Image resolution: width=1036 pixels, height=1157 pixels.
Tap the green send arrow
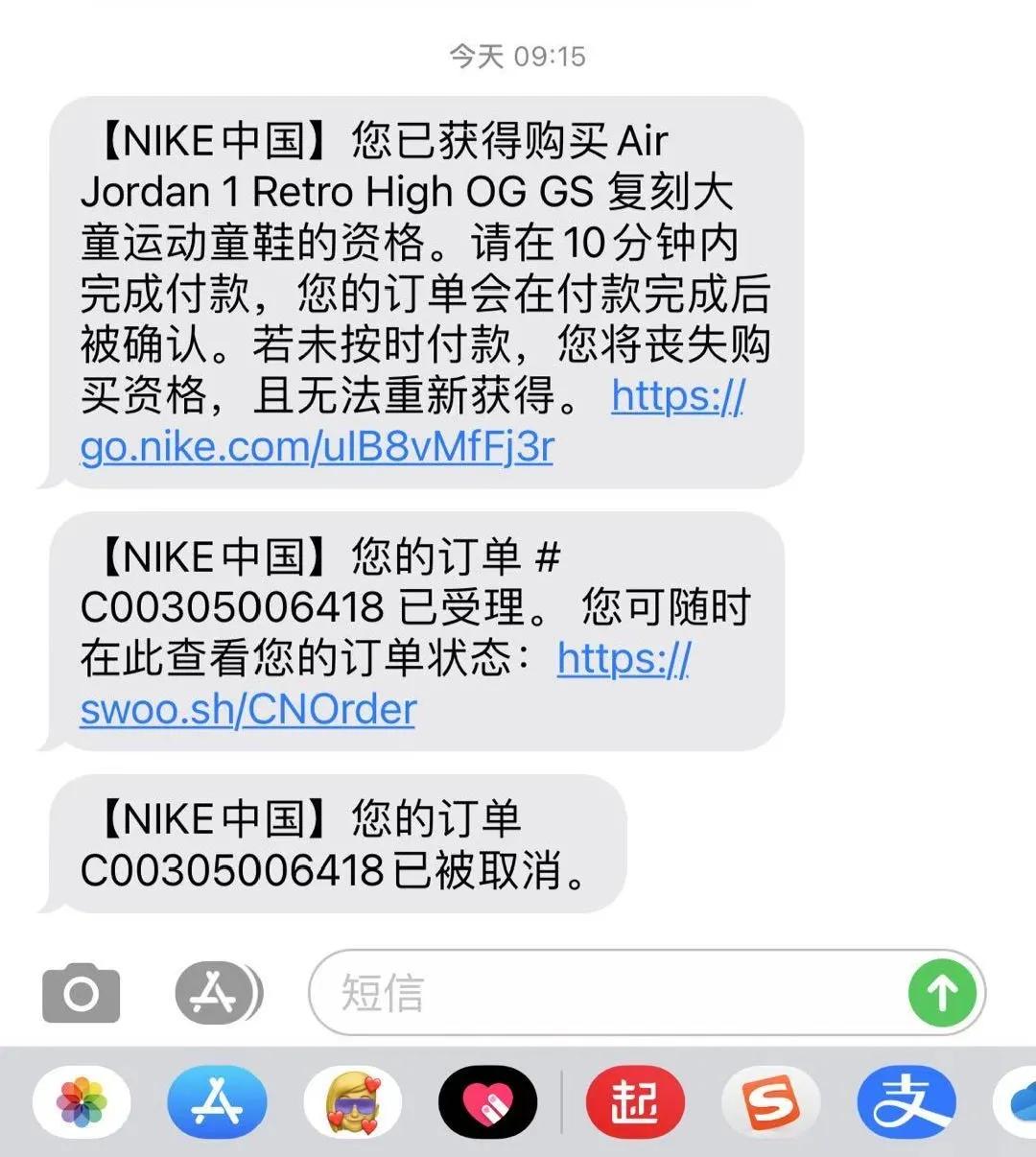coord(944,993)
